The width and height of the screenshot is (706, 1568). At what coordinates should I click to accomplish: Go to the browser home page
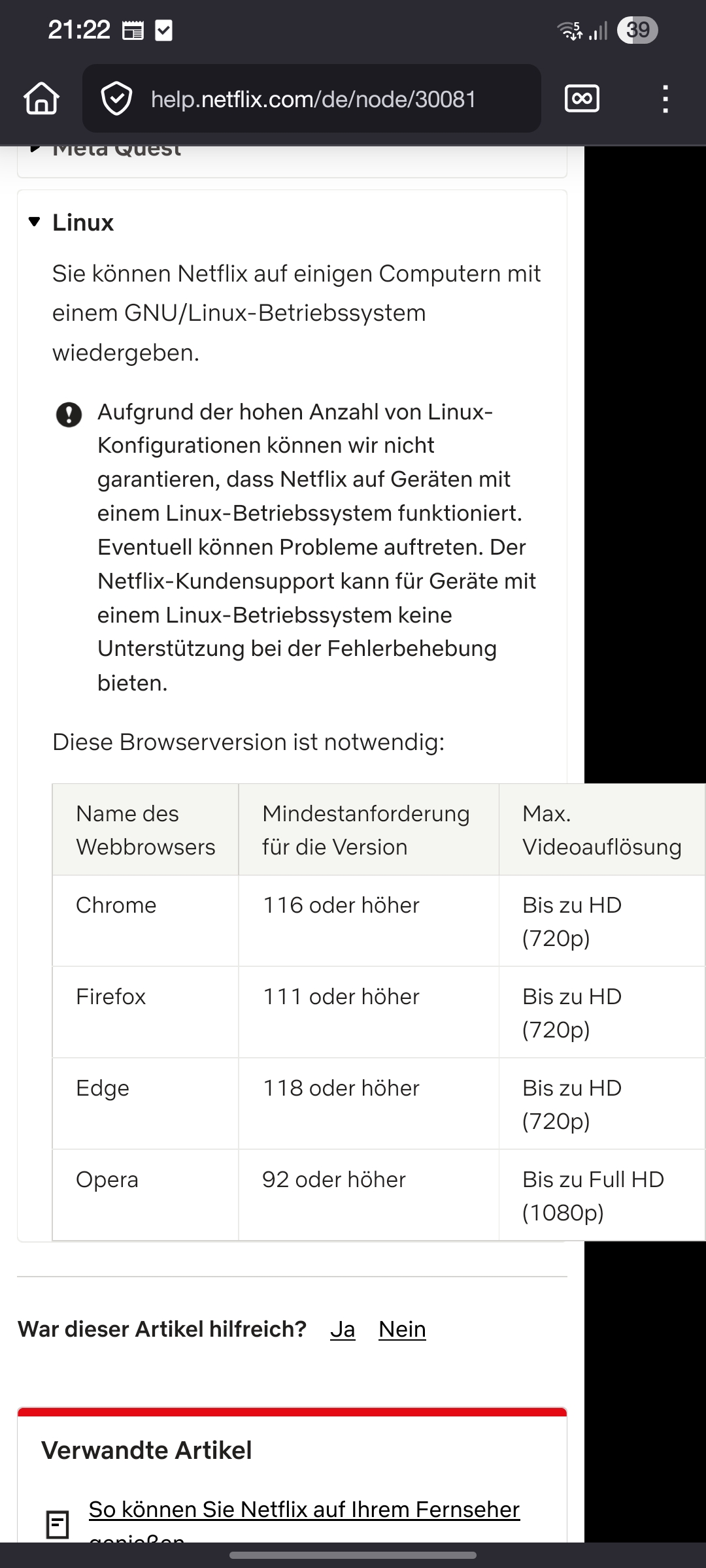[x=41, y=99]
